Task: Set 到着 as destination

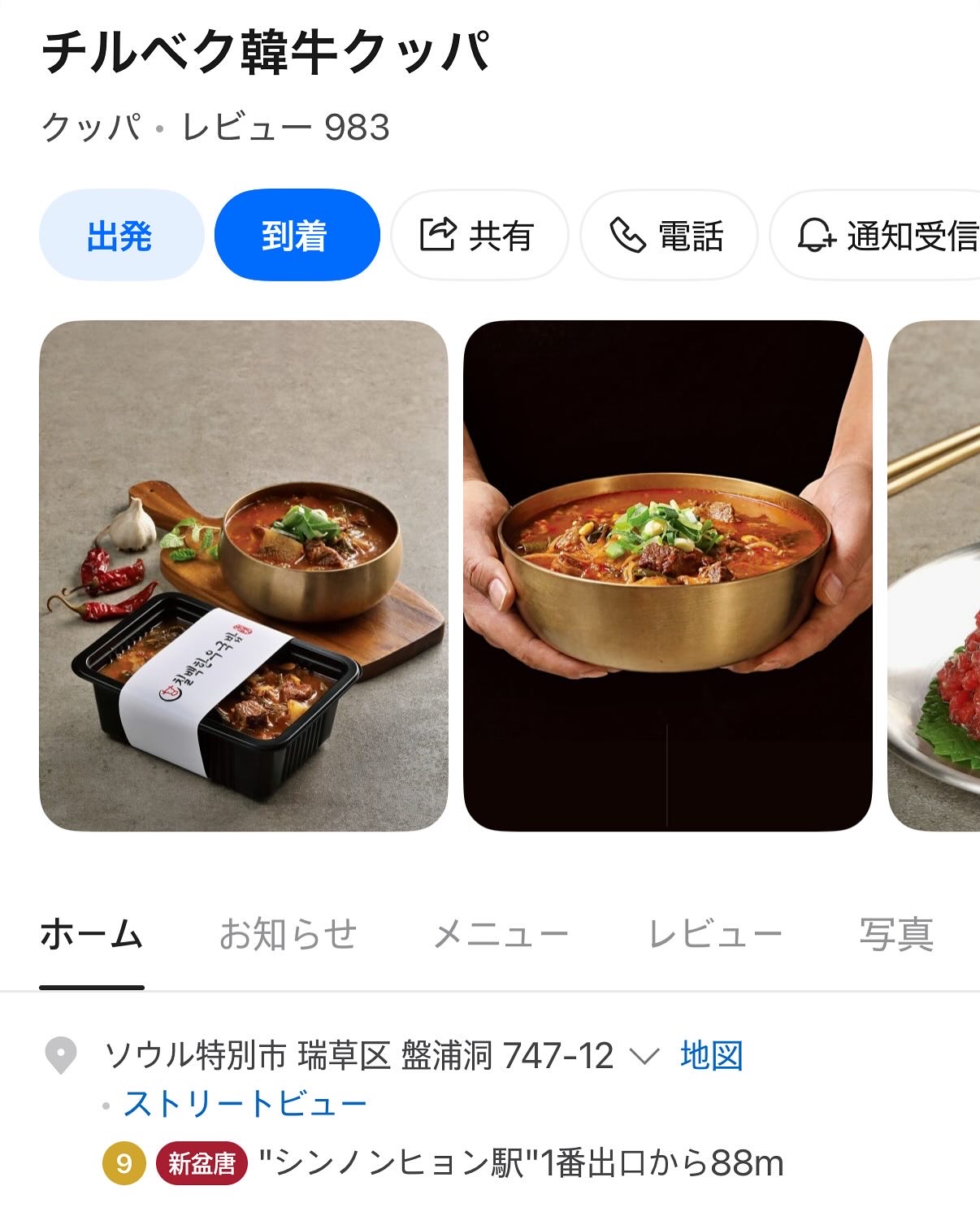Action: [x=297, y=236]
